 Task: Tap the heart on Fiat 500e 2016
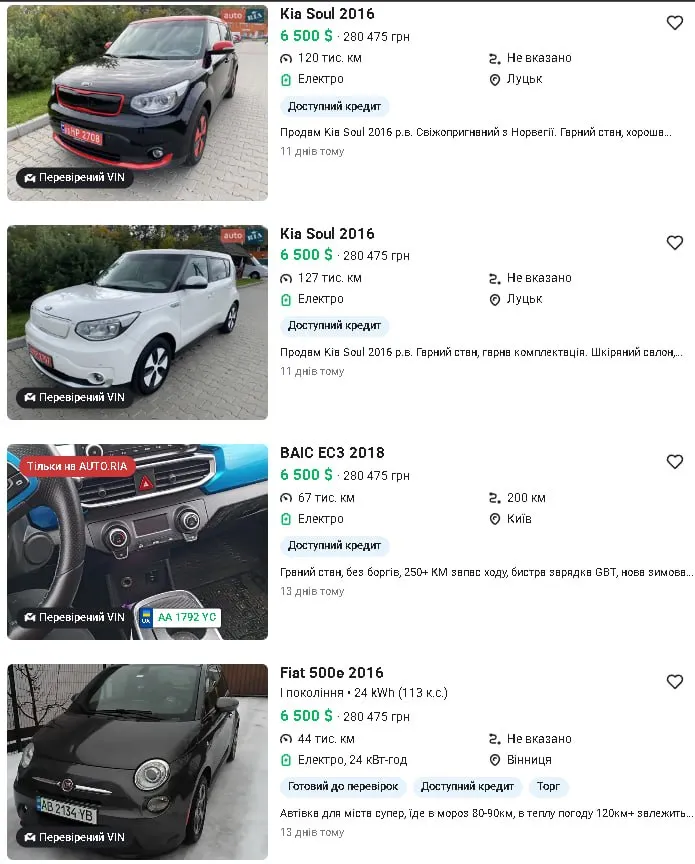(675, 682)
